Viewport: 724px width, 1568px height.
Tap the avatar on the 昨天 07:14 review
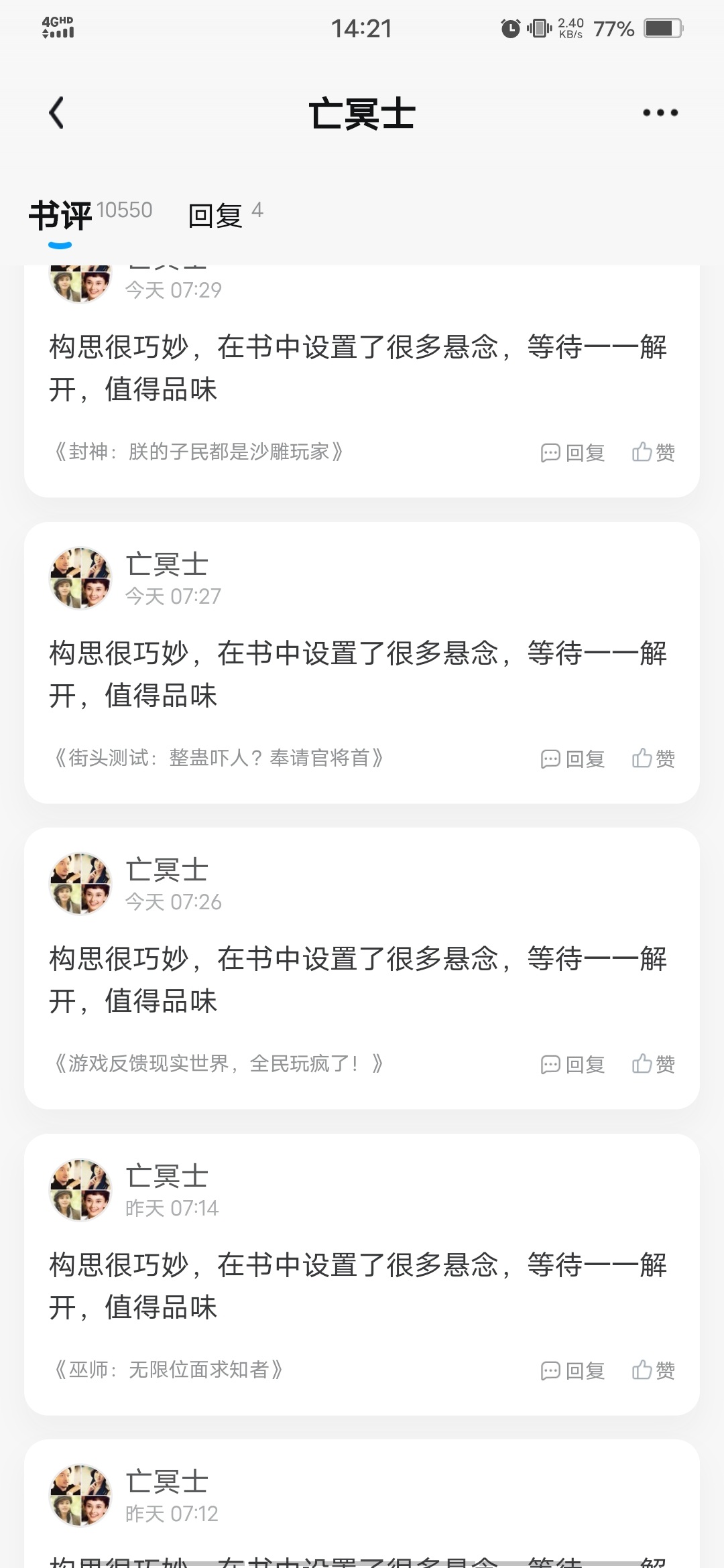(x=80, y=1190)
